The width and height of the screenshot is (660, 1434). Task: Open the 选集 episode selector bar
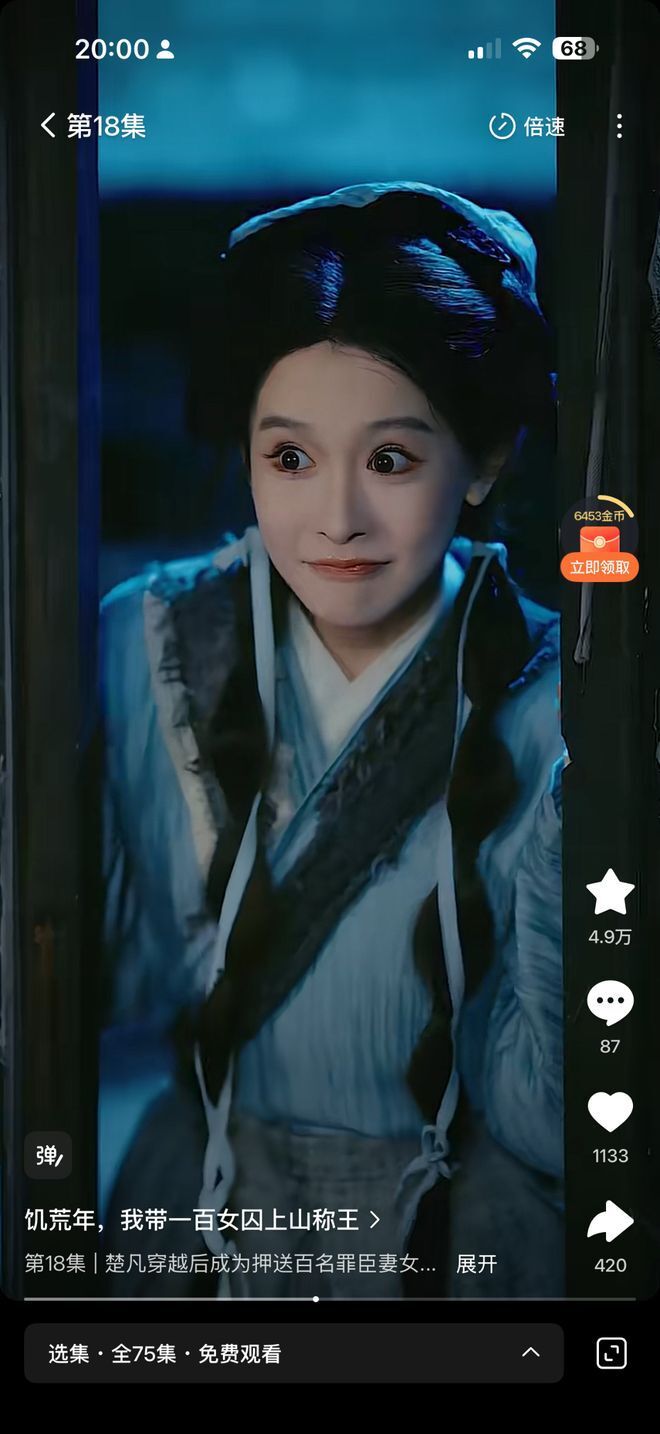click(294, 1353)
